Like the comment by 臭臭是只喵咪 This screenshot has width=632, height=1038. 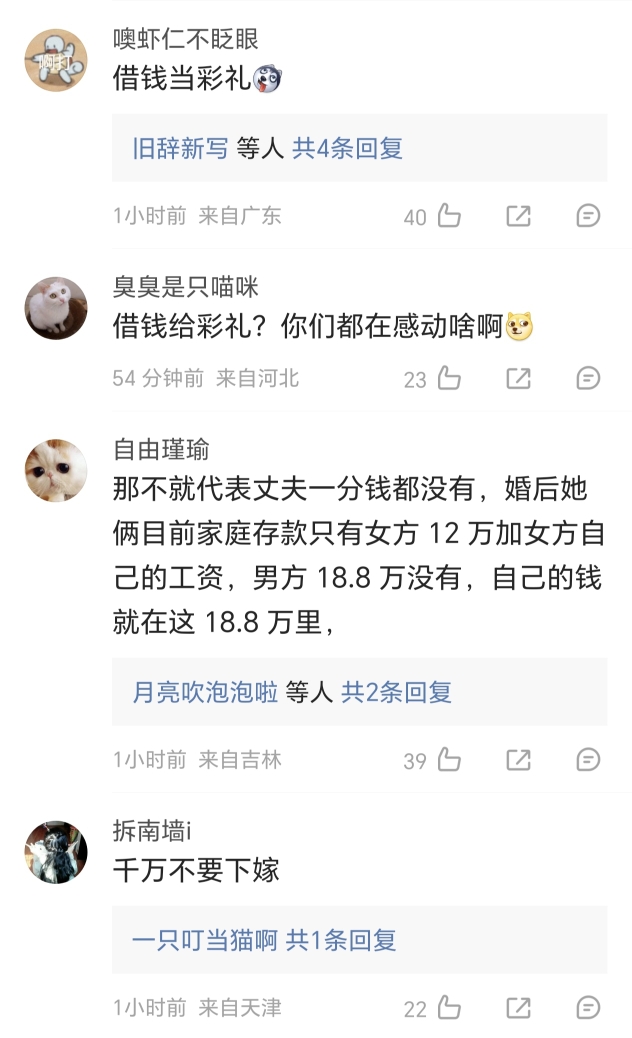(449, 378)
